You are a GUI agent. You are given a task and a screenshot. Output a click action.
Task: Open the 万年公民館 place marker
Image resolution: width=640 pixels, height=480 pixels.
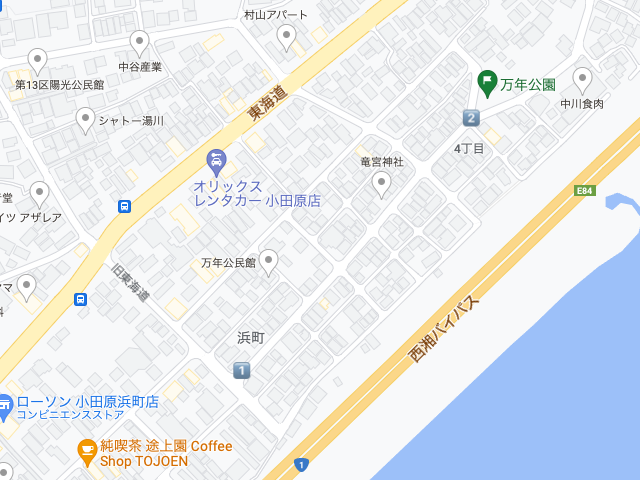(x=268, y=261)
